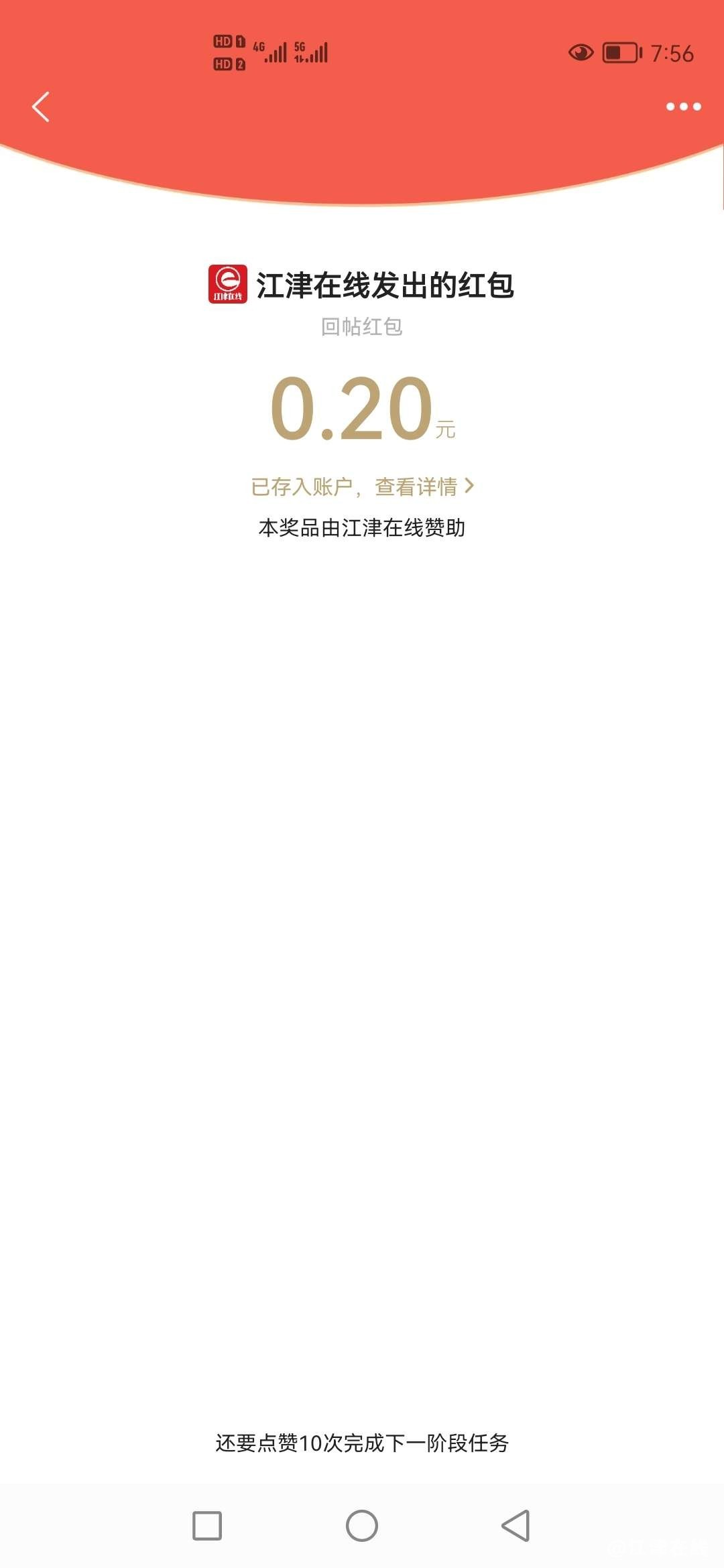This screenshot has height=1568, width=724.
Task: Open 已存入账户，查看详情 link
Action: pos(362,486)
